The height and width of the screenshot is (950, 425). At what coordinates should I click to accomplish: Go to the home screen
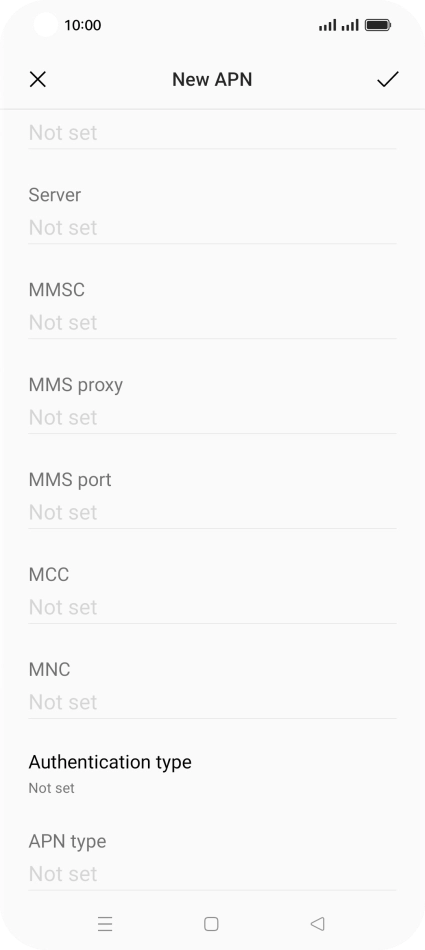(x=211, y=923)
